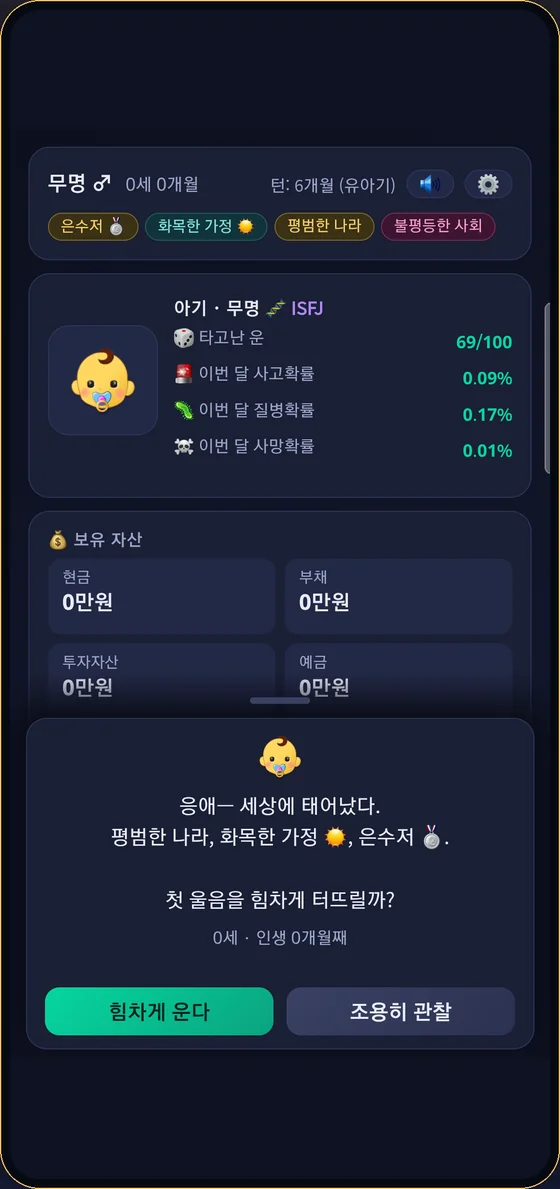This screenshot has height=1189, width=560.
Task: Choose 힘차게 운다 to cry loudly
Action: point(159,1011)
